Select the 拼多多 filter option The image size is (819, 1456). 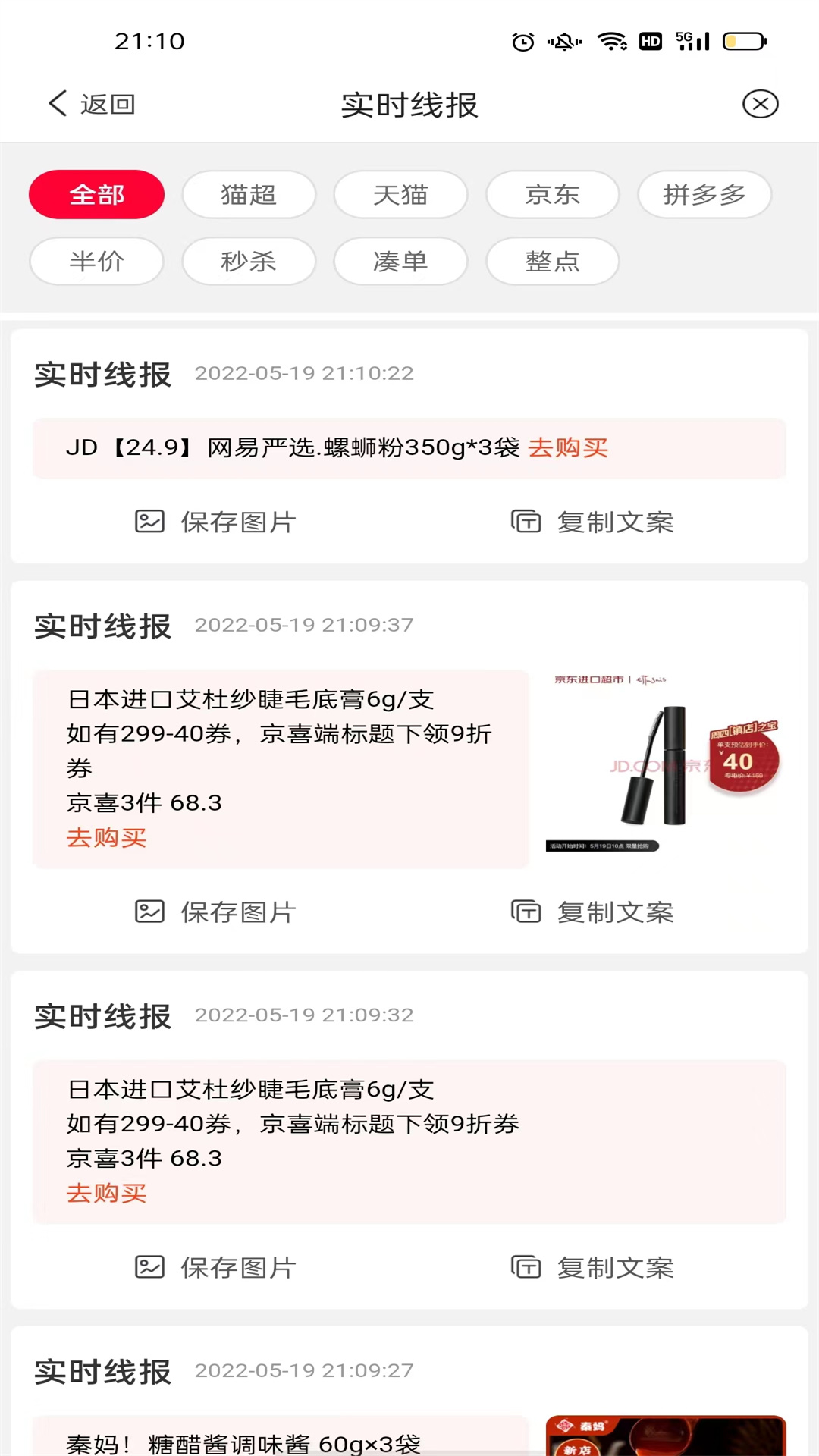pyautogui.click(x=704, y=194)
